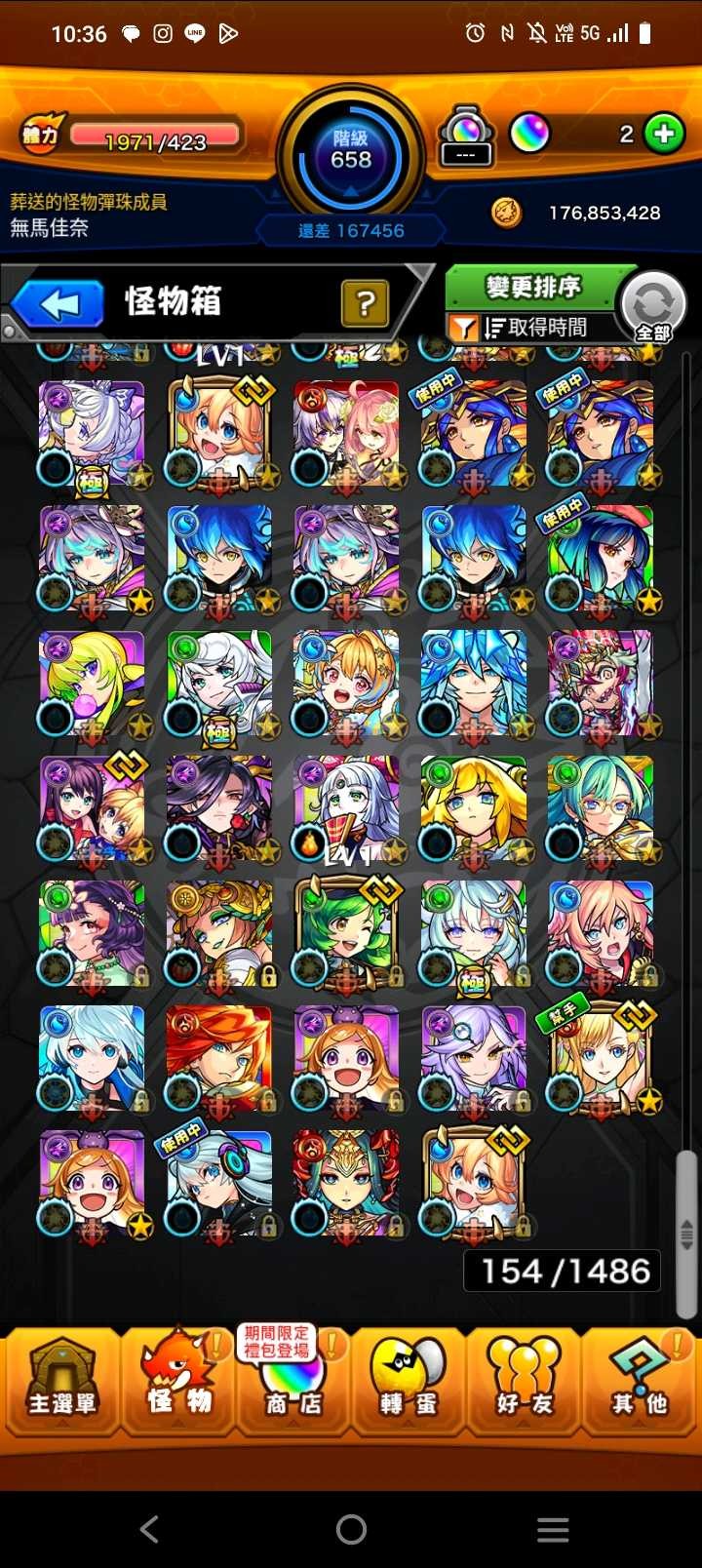Open the 主選單 main menu tab

60,1382
